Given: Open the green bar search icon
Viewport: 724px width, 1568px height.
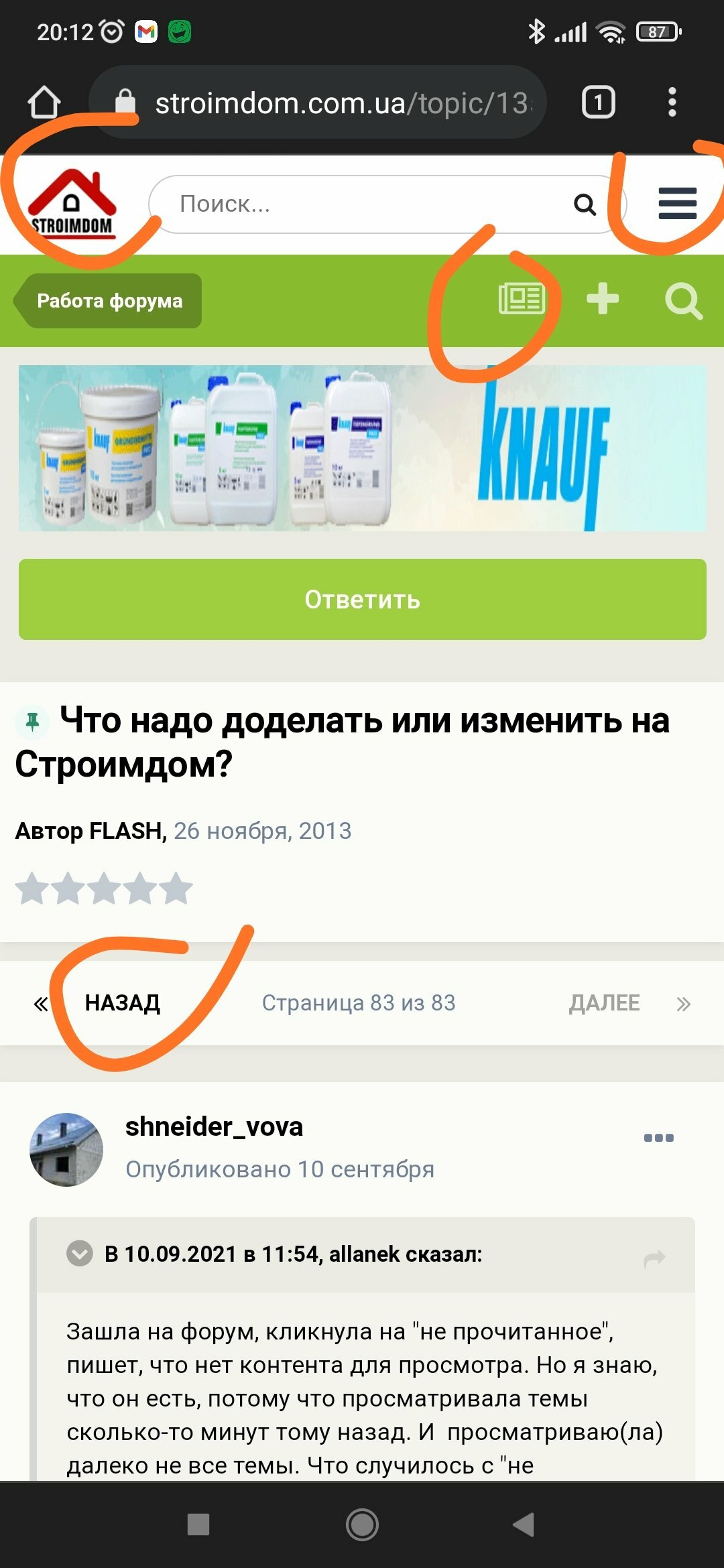Looking at the screenshot, I should pyautogui.click(x=683, y=300).
